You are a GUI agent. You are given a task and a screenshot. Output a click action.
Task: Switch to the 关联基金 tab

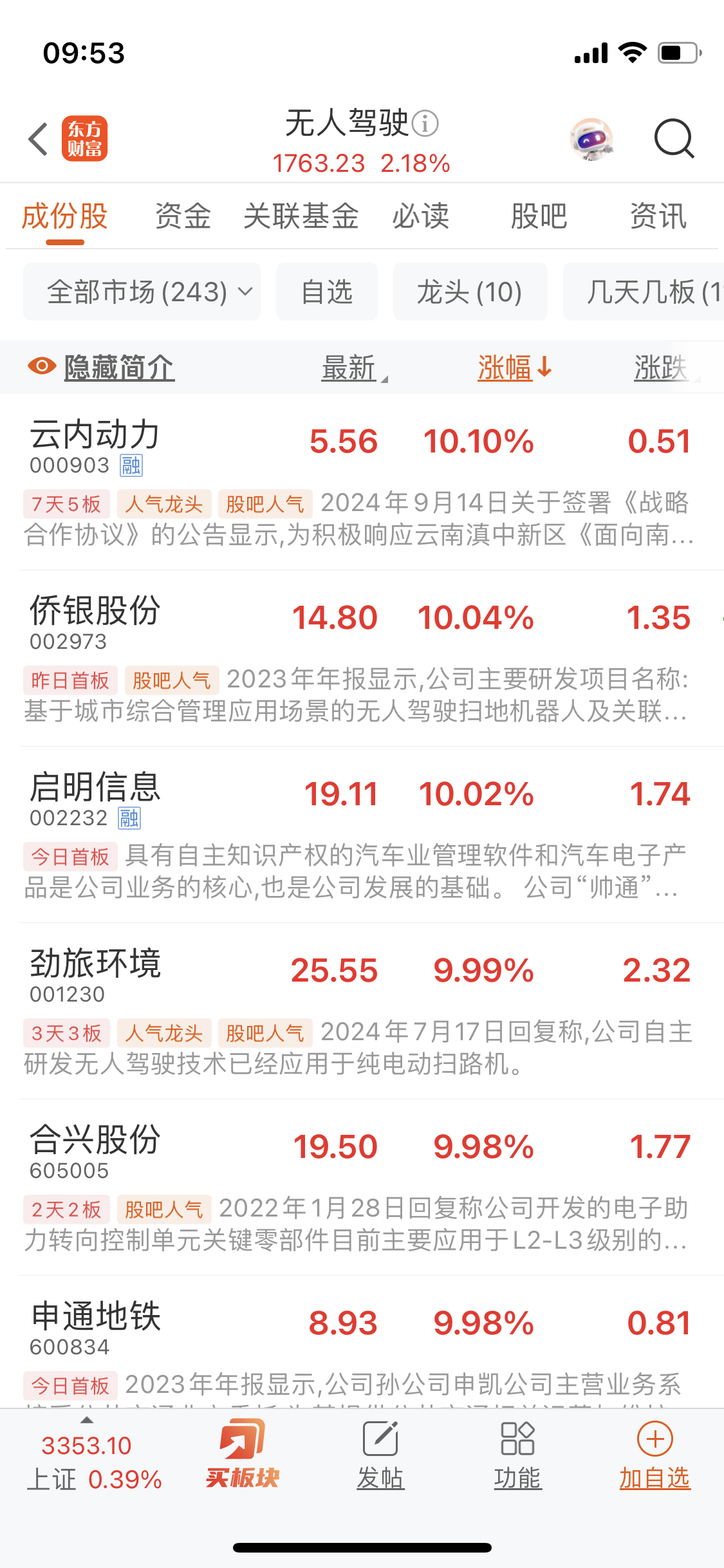coord(301,216)
